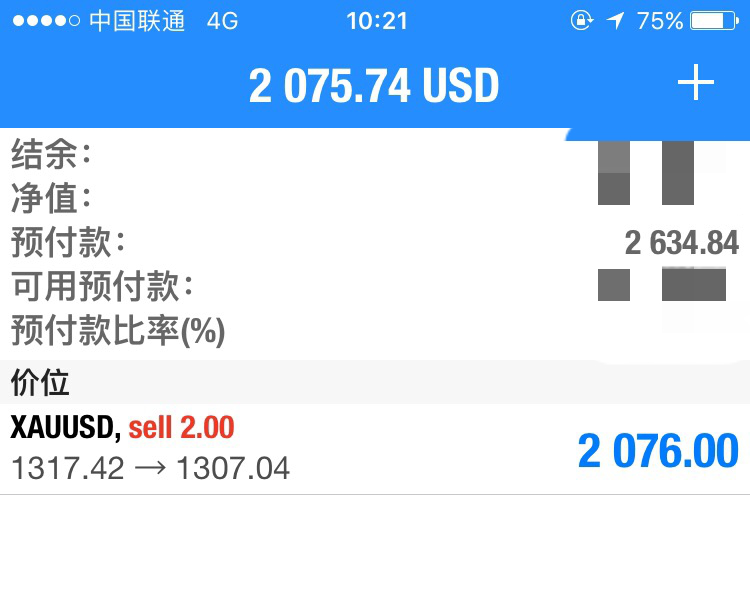Tap the plus icon to add new order
Viewport: 750px width, 611px height.
(696, 84)
